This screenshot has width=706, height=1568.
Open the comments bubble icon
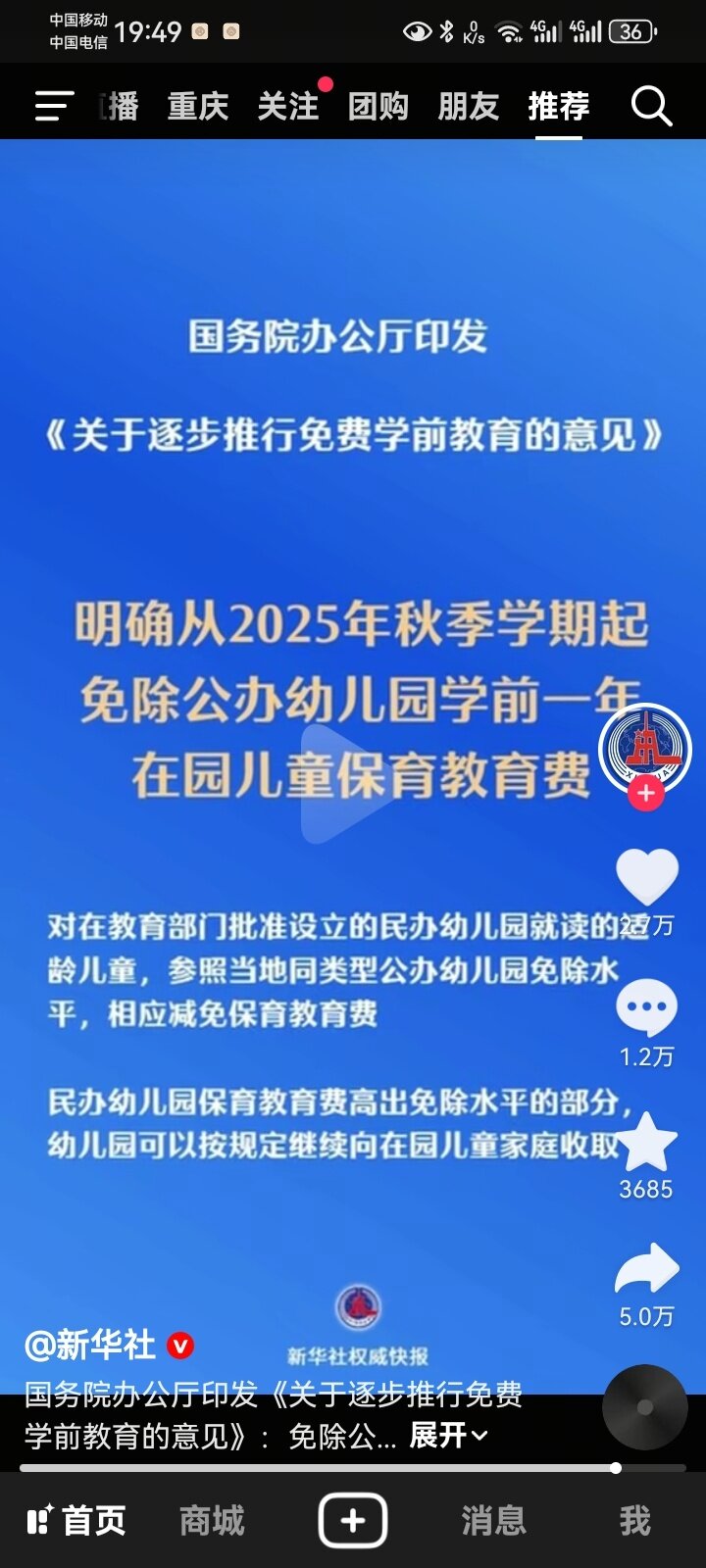pos(646,1007)
